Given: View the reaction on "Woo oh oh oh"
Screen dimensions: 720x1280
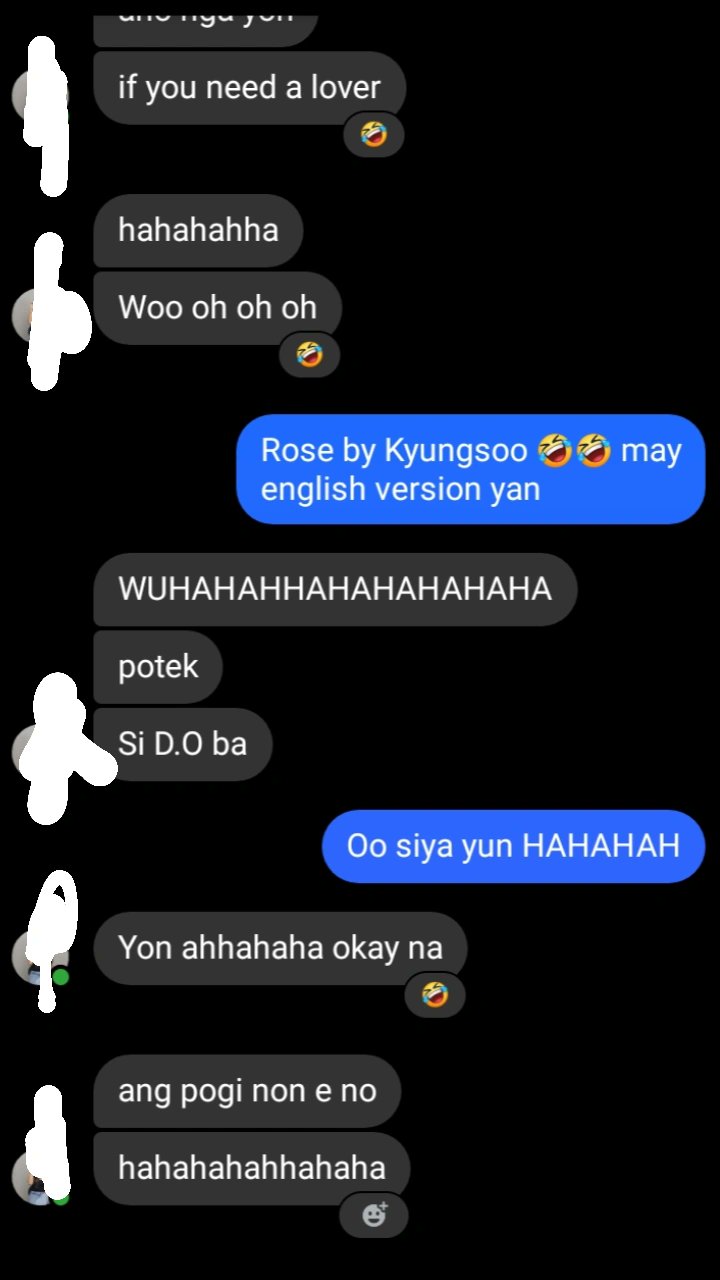Looking at the screenshot, I should coord(309,354).
